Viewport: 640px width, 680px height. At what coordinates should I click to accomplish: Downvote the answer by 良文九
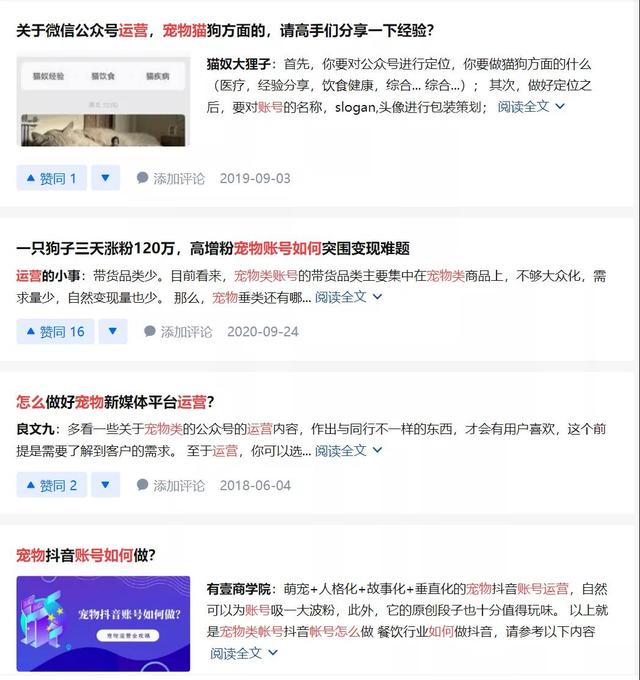[x=105, y=485]
